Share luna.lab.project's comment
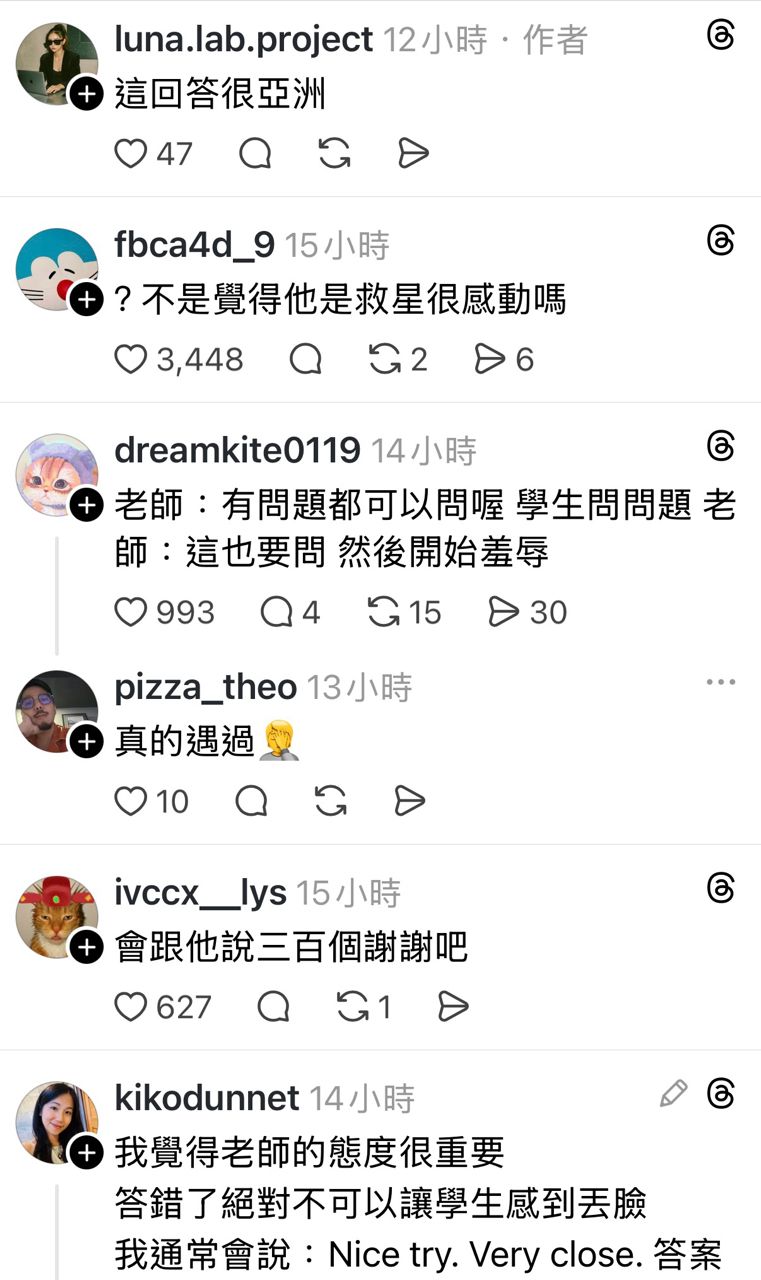Viewport: 761px width, 1280px height. [x=413, y=154]
